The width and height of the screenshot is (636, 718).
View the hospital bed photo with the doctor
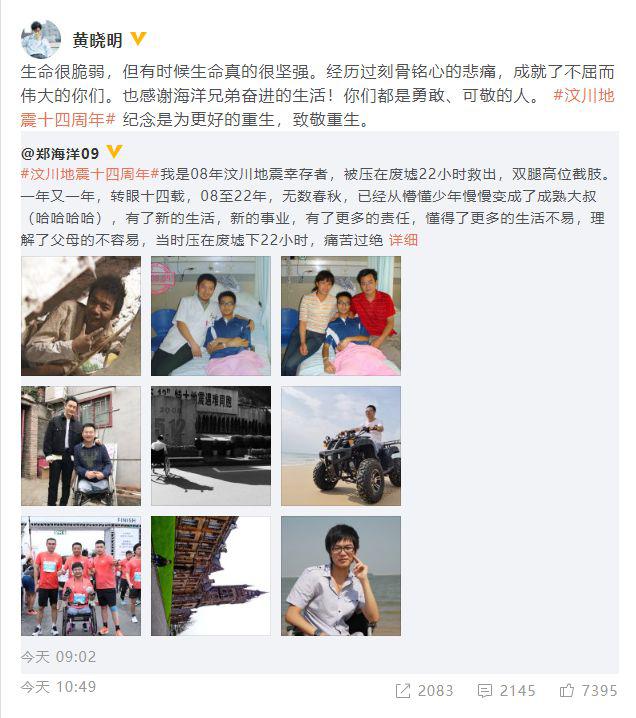(x=211, y=316)
